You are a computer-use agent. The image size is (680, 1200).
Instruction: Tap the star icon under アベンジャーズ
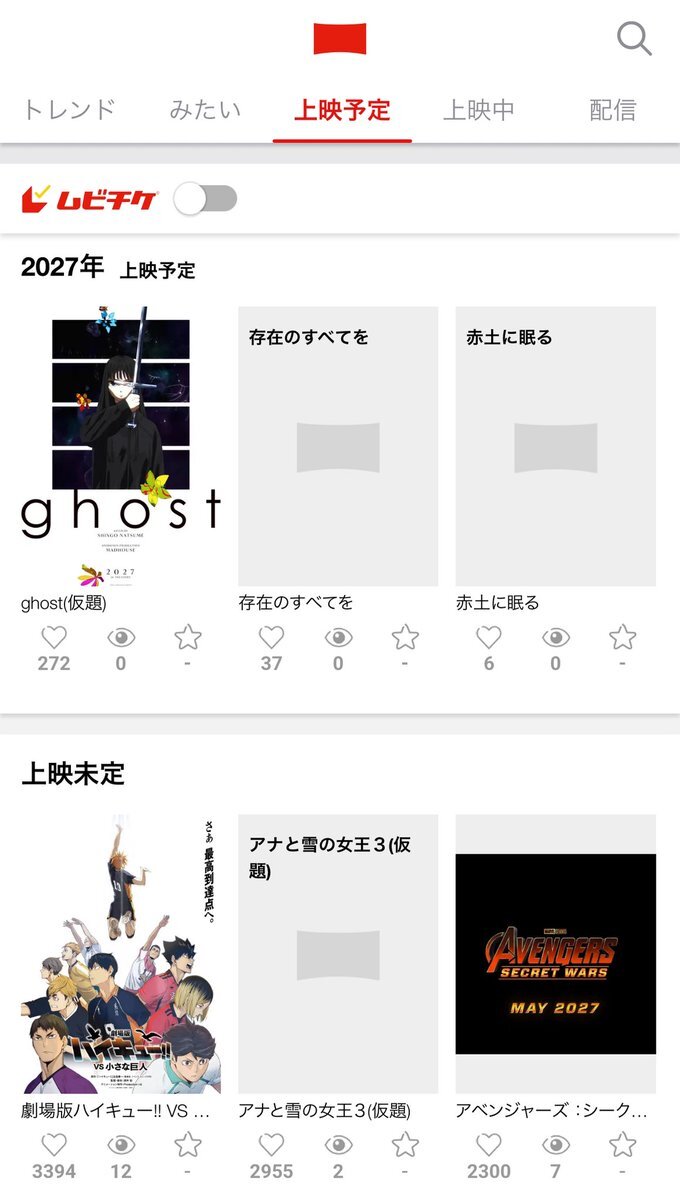click(x=622, y=1145)
